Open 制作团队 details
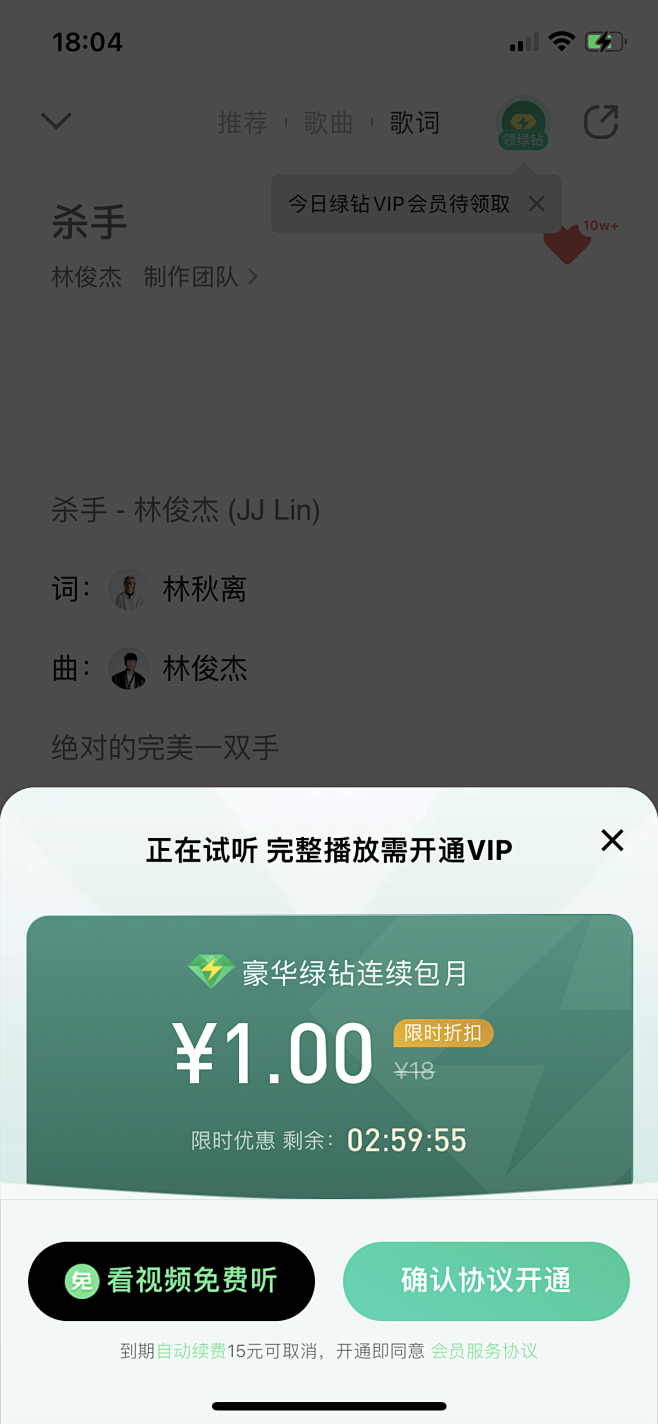 tap(200, 277)
